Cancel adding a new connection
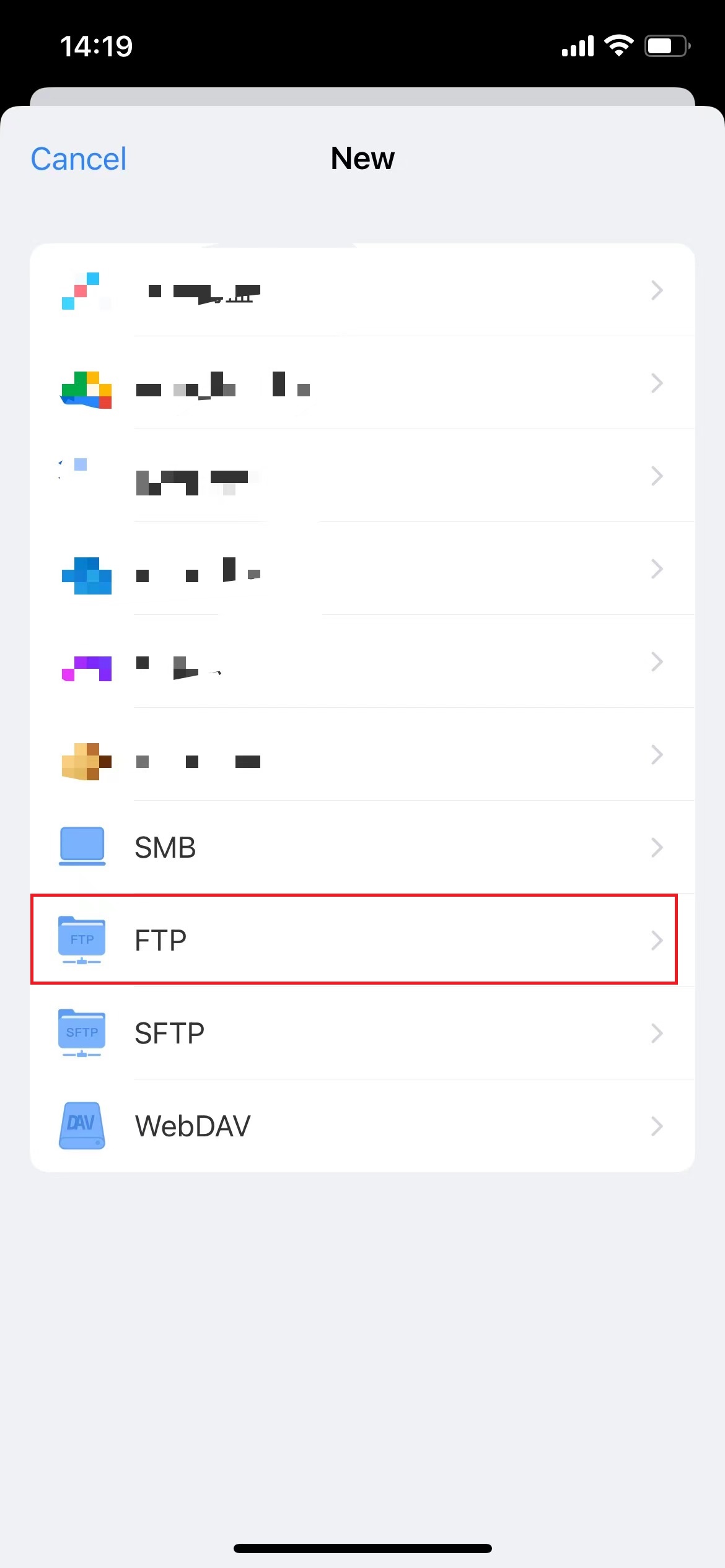The width and height of the screenshot is (725, 1568). [79, 159]
